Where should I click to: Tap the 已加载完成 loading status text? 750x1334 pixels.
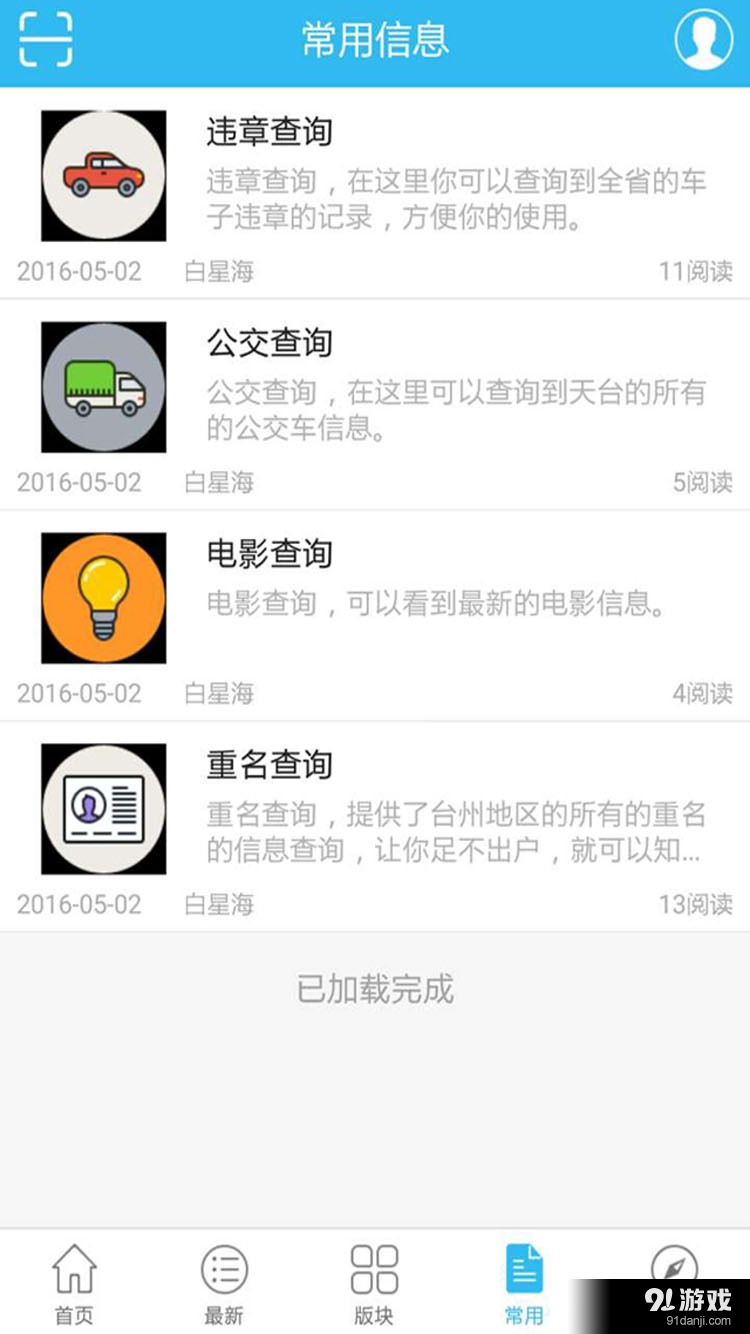pyautogui.click(x=375, y=990)
